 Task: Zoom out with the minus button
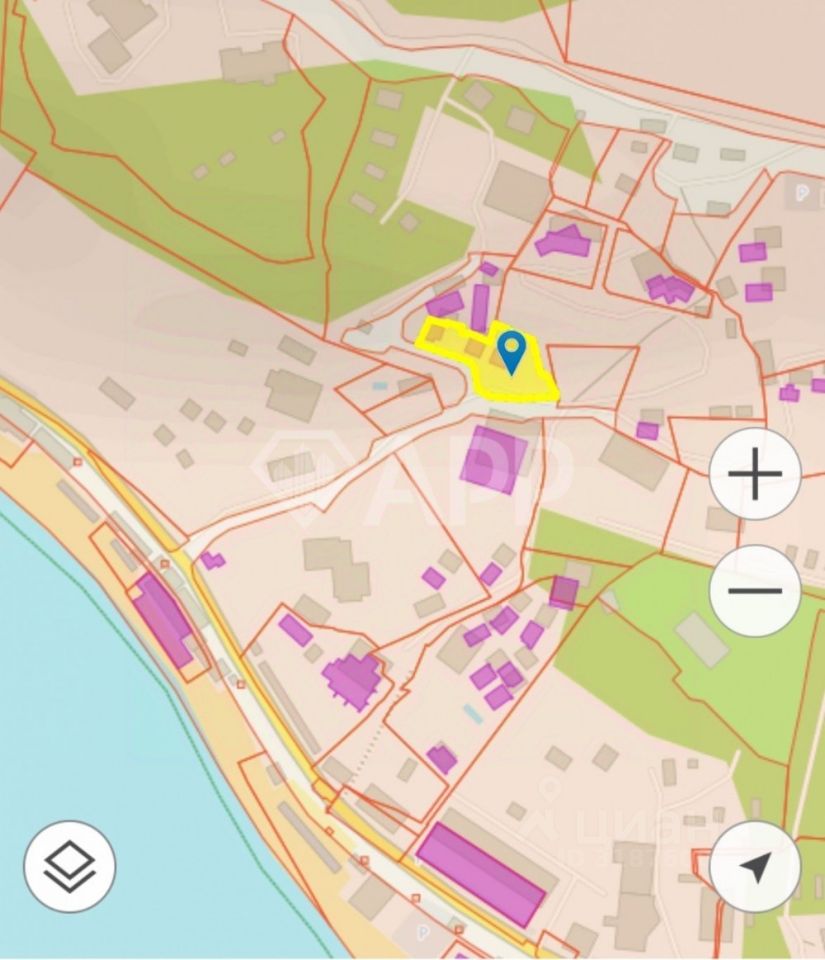pos(755,590)
